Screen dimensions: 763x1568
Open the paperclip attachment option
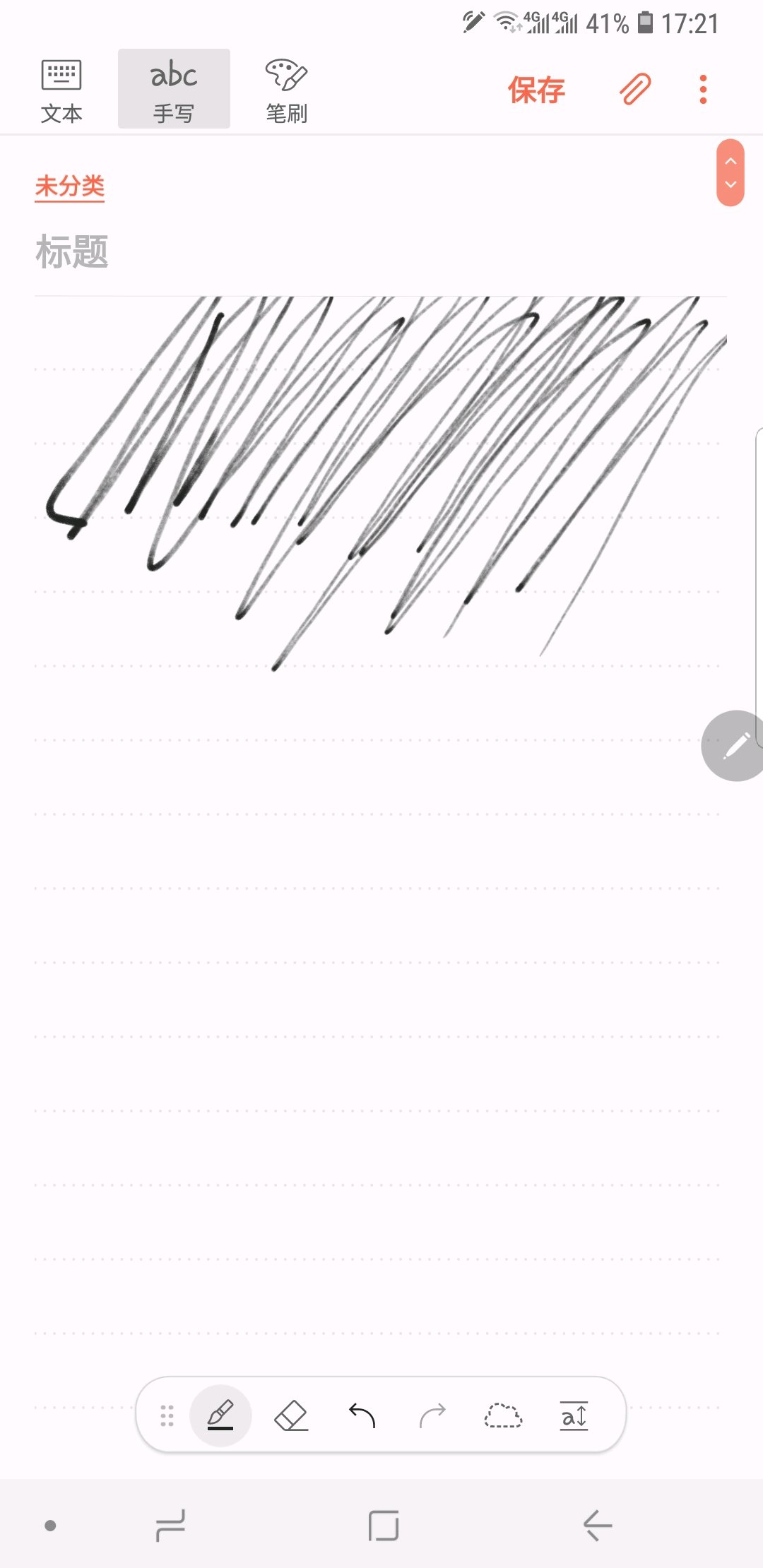click(x=634, y=90)
